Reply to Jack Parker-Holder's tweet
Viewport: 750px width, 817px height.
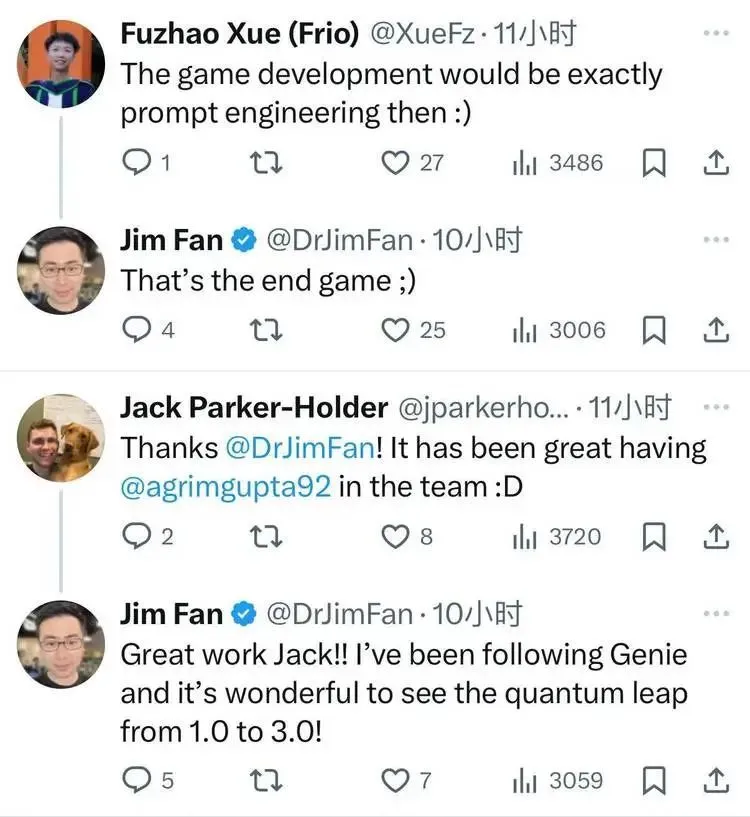[x=135, y=537]
